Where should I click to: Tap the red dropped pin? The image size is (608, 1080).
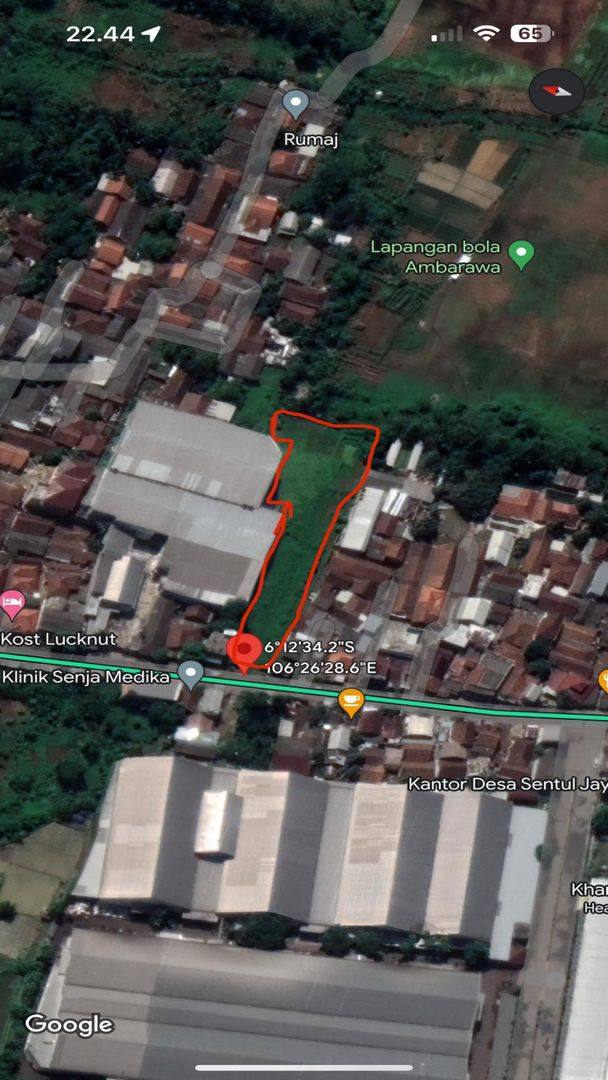coord(244,652)
